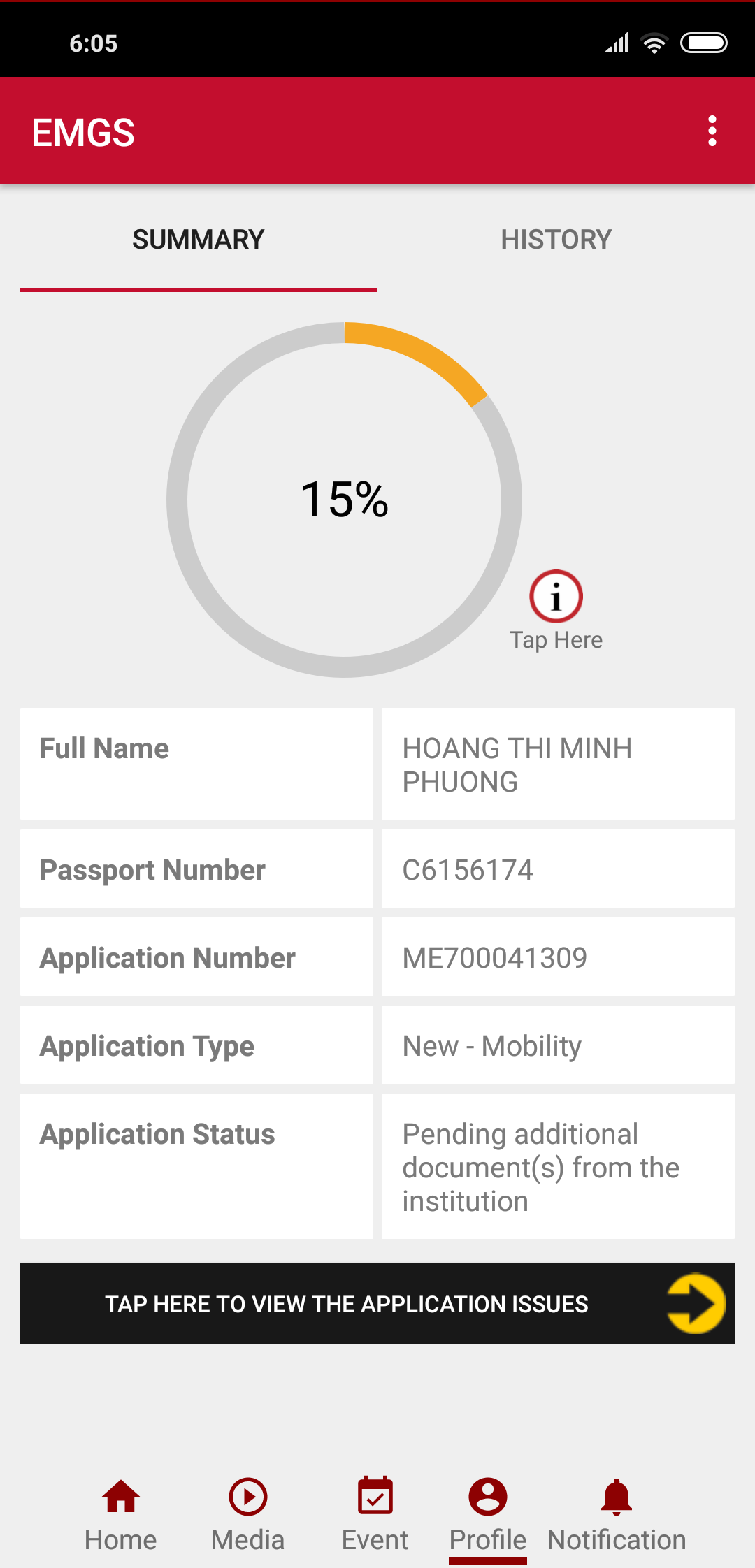Open the Notification tab
The width and height of the screenshot is (755, 1568).
tap(617, 1514)
